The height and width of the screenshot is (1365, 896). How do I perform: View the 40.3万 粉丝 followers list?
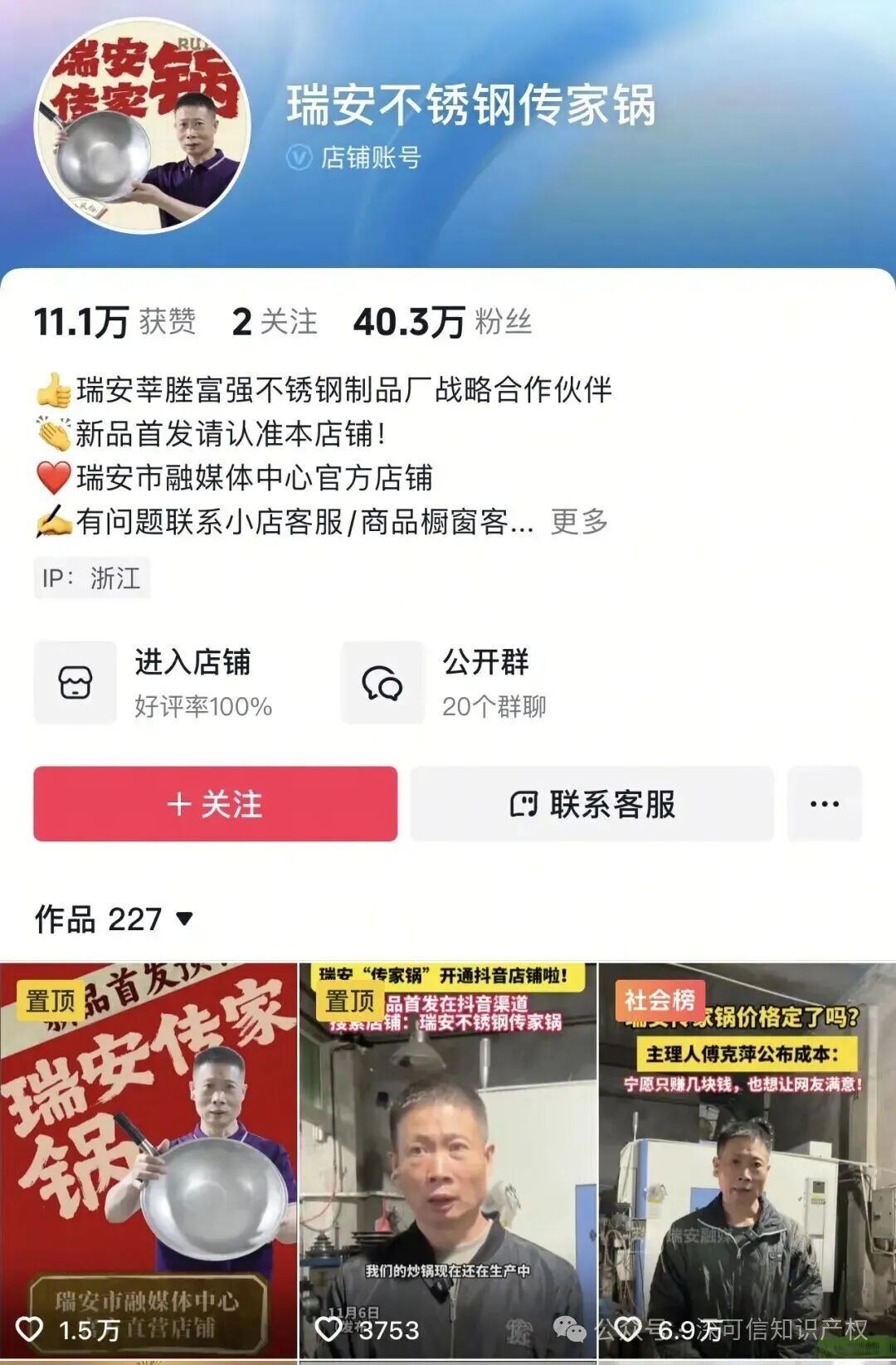click(442, 321)
